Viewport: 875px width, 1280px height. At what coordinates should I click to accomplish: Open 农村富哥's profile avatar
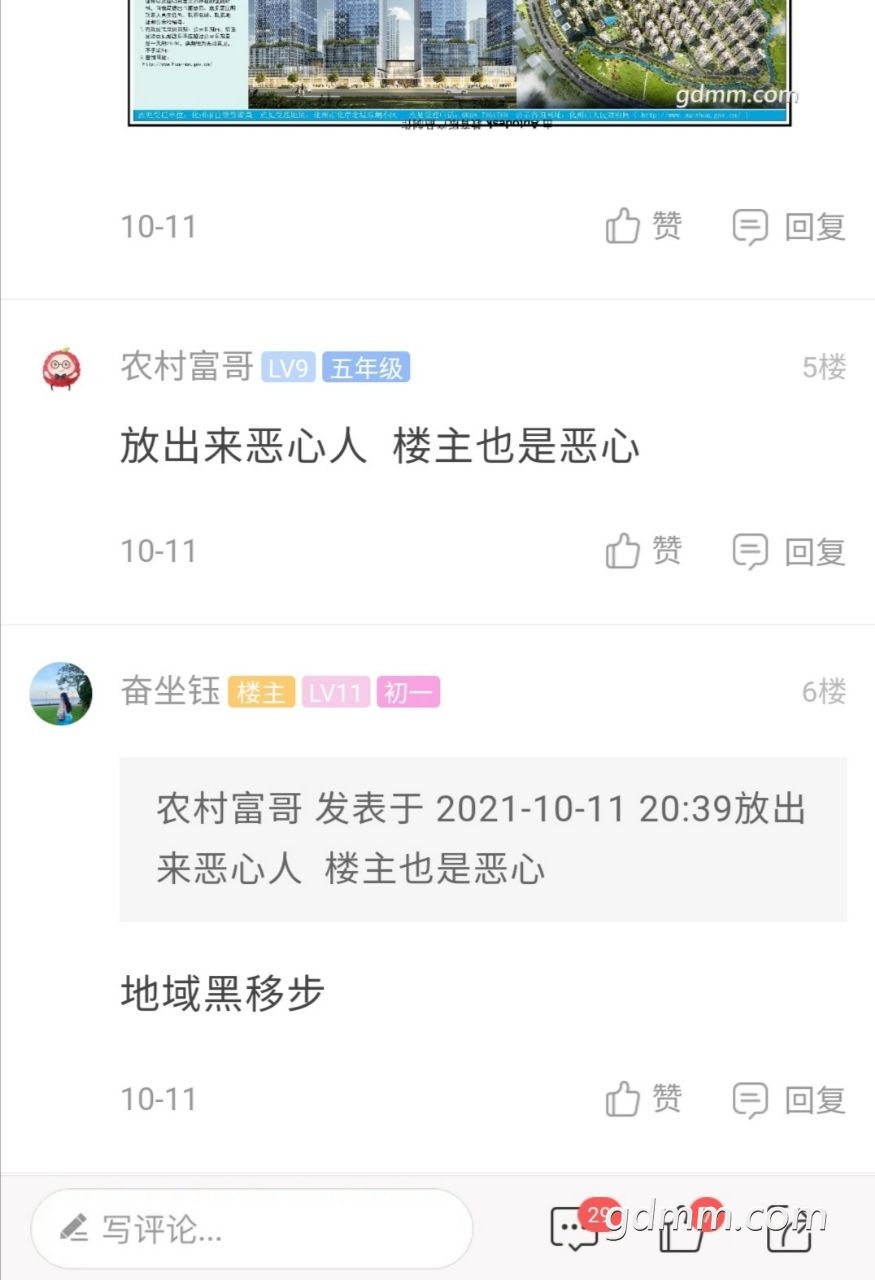[x=61, y=369]
